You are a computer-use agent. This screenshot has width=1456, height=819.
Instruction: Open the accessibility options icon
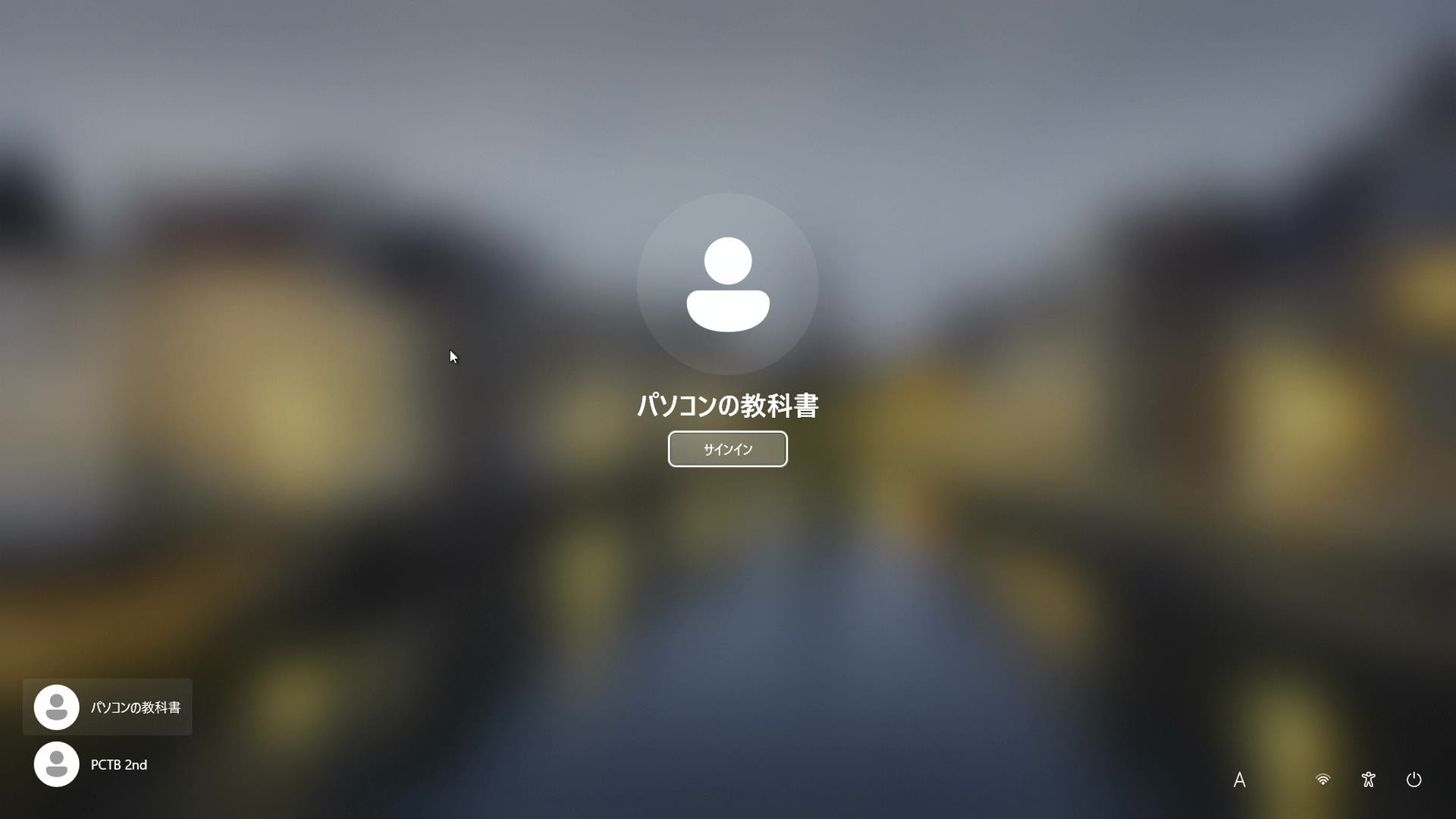coord(1368,780)
